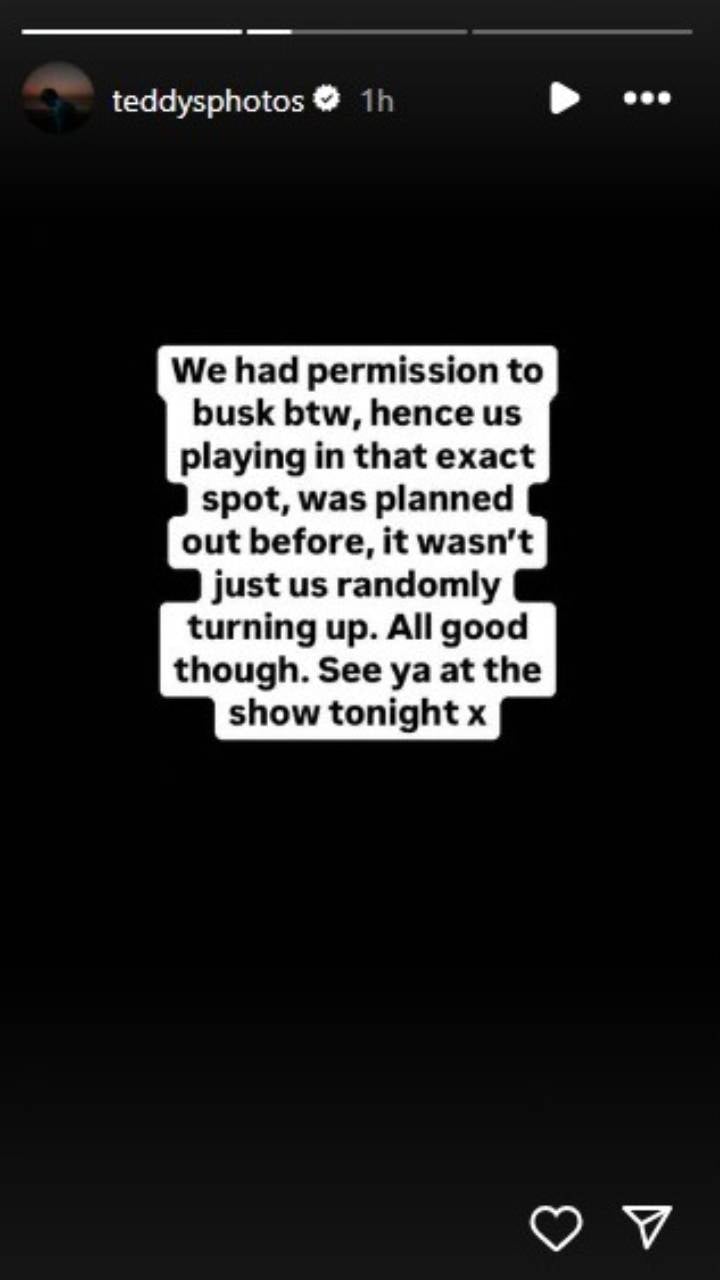The height and width of the screenshot is (1280, 720).
Task: Resume story playback with play button
Action: click(x=565, y=98)
